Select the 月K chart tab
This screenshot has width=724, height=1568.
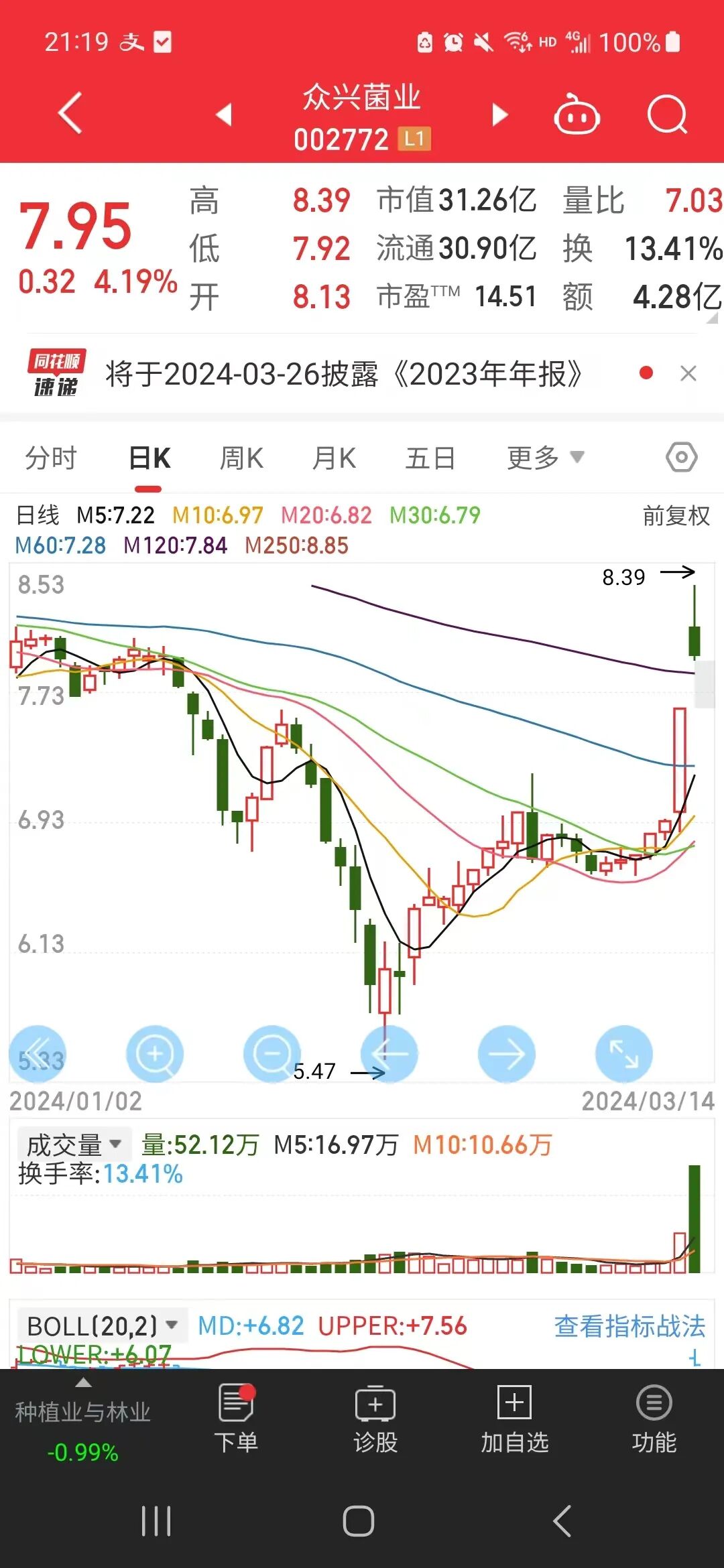point(334,458)
